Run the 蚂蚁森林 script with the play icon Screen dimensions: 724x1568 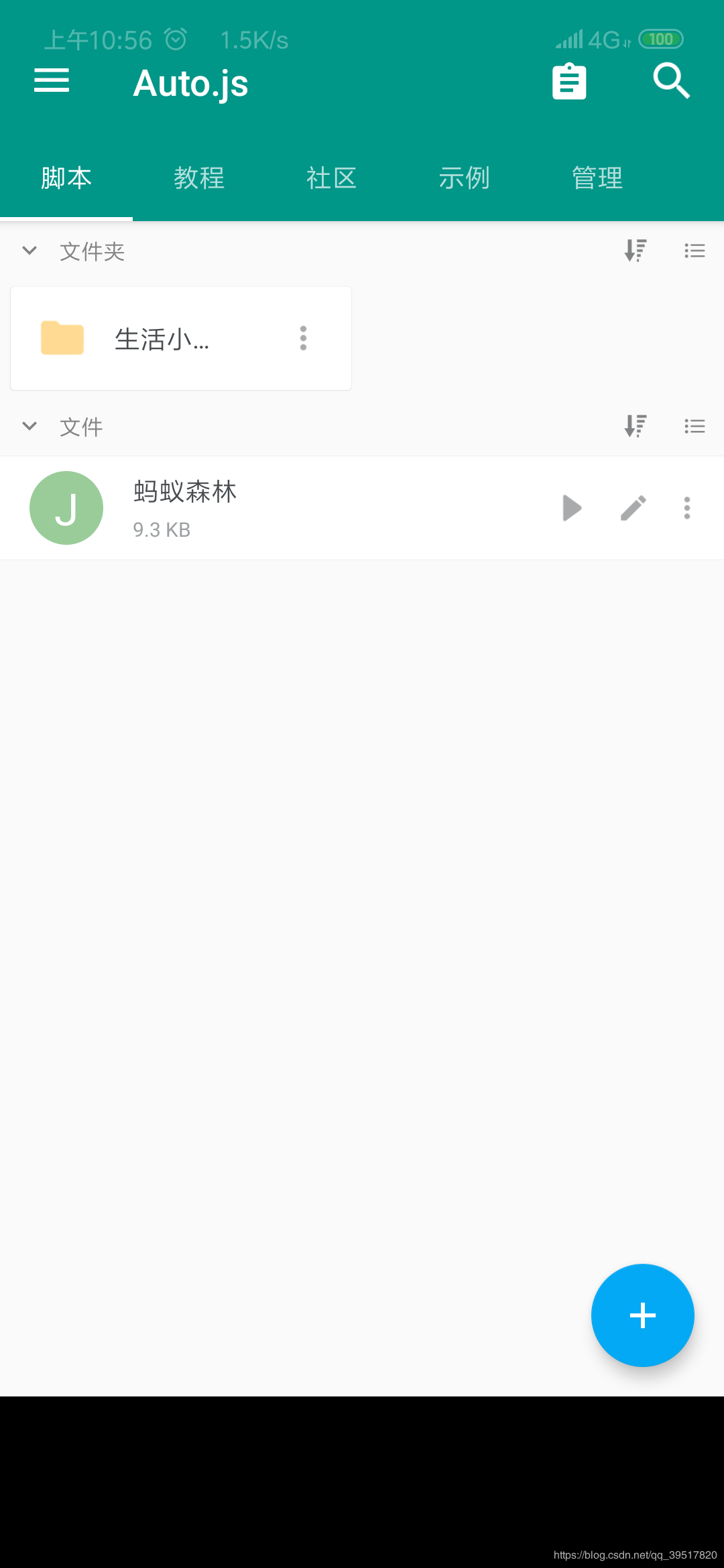click(572, 508)
